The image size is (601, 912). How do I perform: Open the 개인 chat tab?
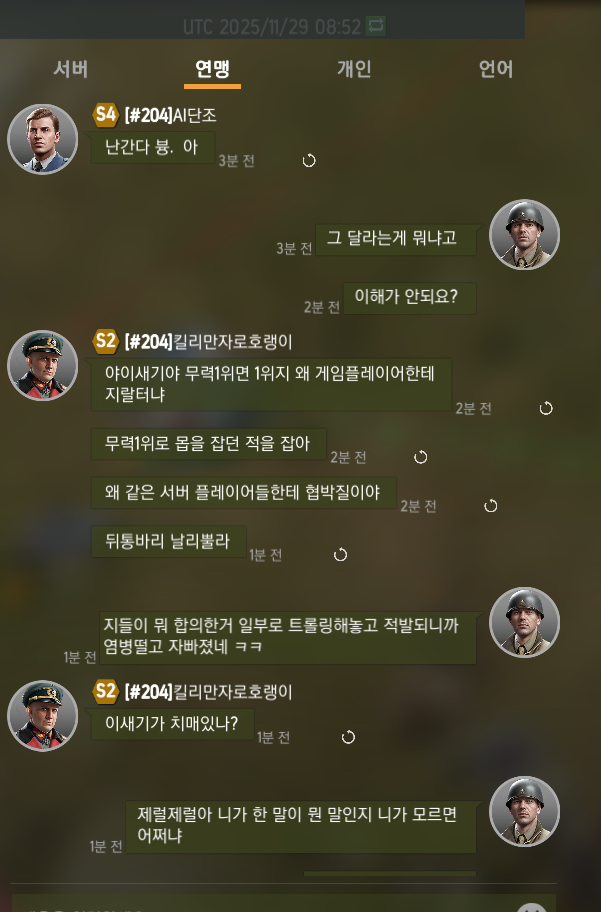pos(354,69)
